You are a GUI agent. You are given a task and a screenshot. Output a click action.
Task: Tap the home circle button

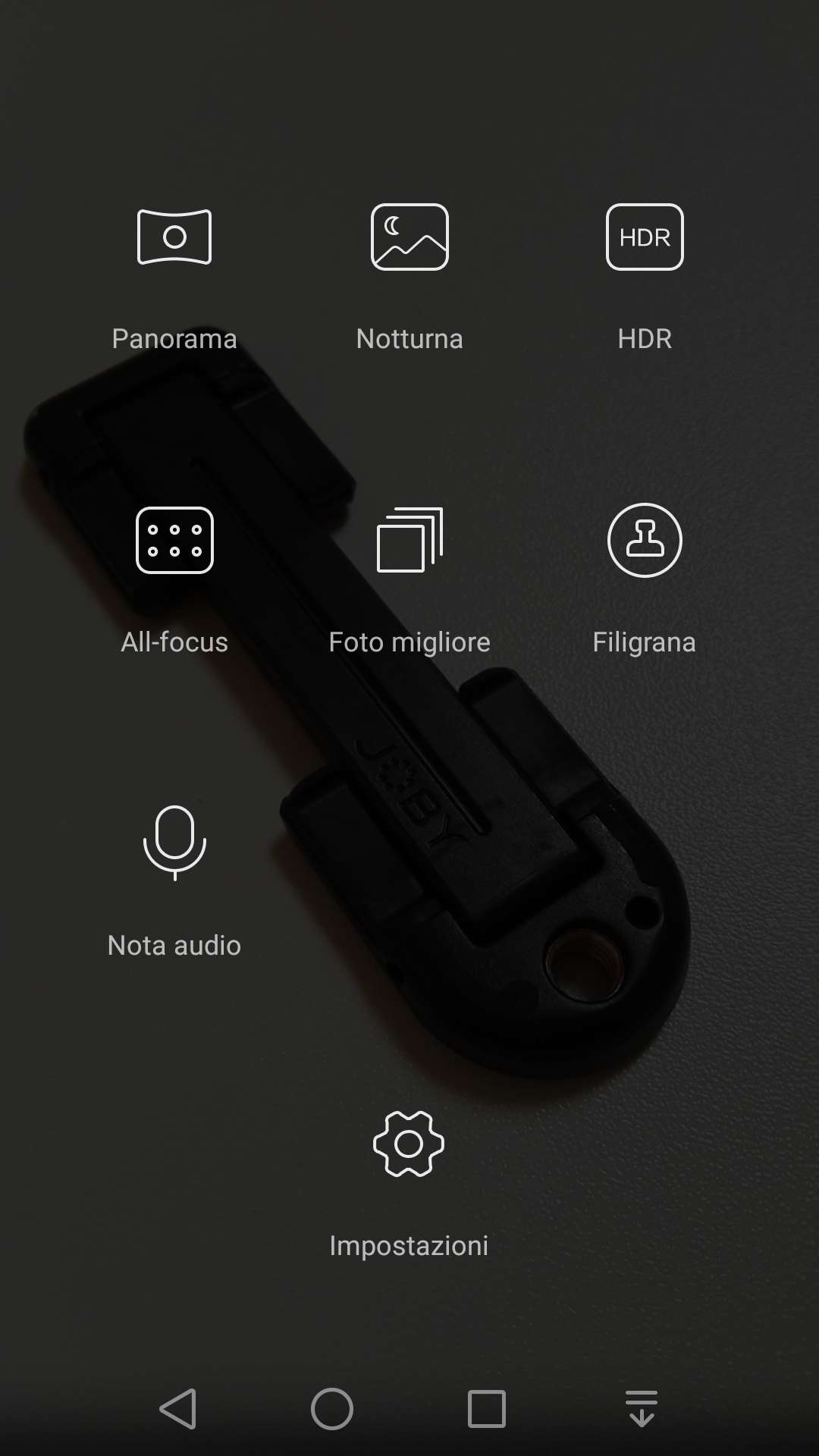(332, 1409)
